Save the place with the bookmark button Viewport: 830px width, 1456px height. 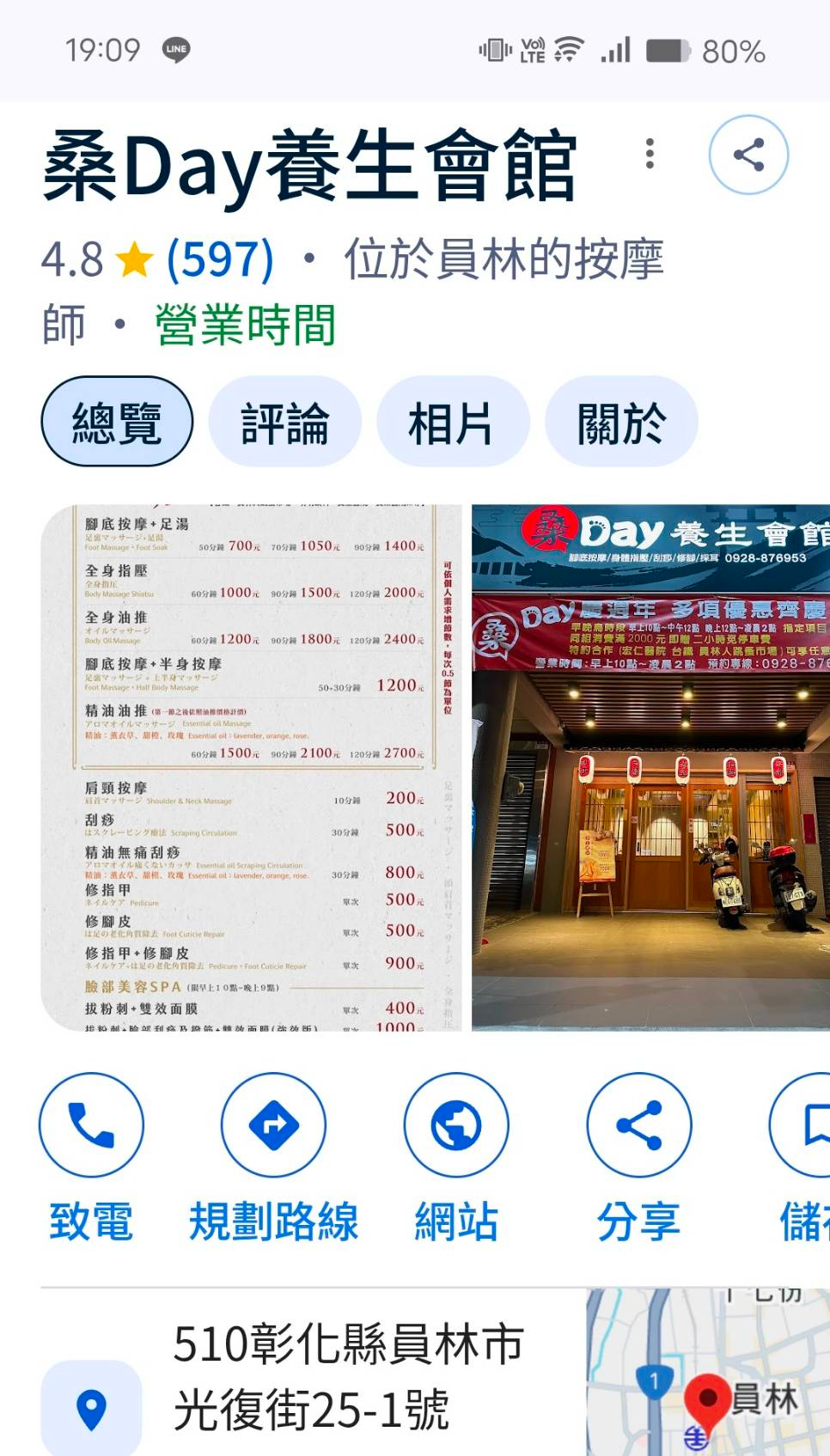coord(808,1125)
